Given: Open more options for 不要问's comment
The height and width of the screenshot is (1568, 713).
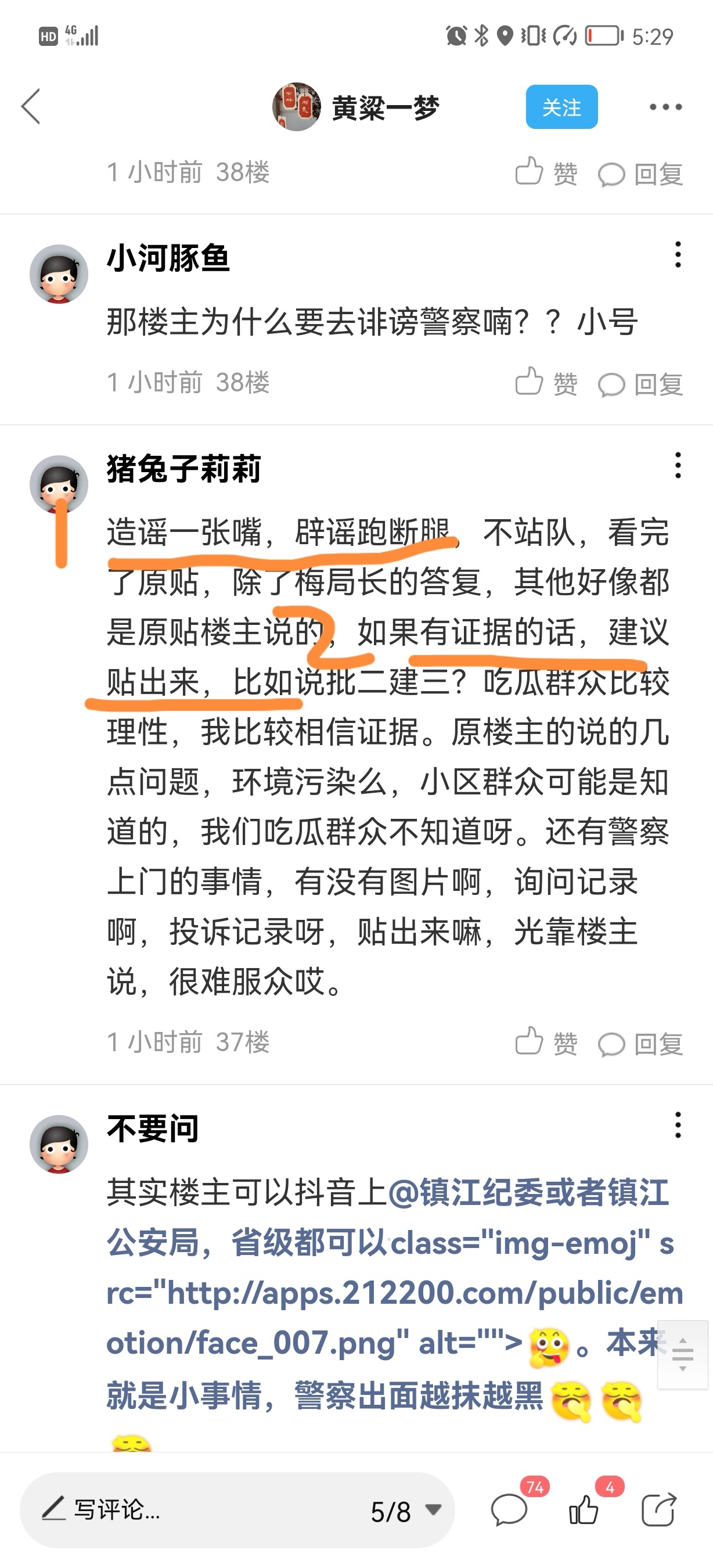Looking at the screenshot, I should coord(678,1125).
